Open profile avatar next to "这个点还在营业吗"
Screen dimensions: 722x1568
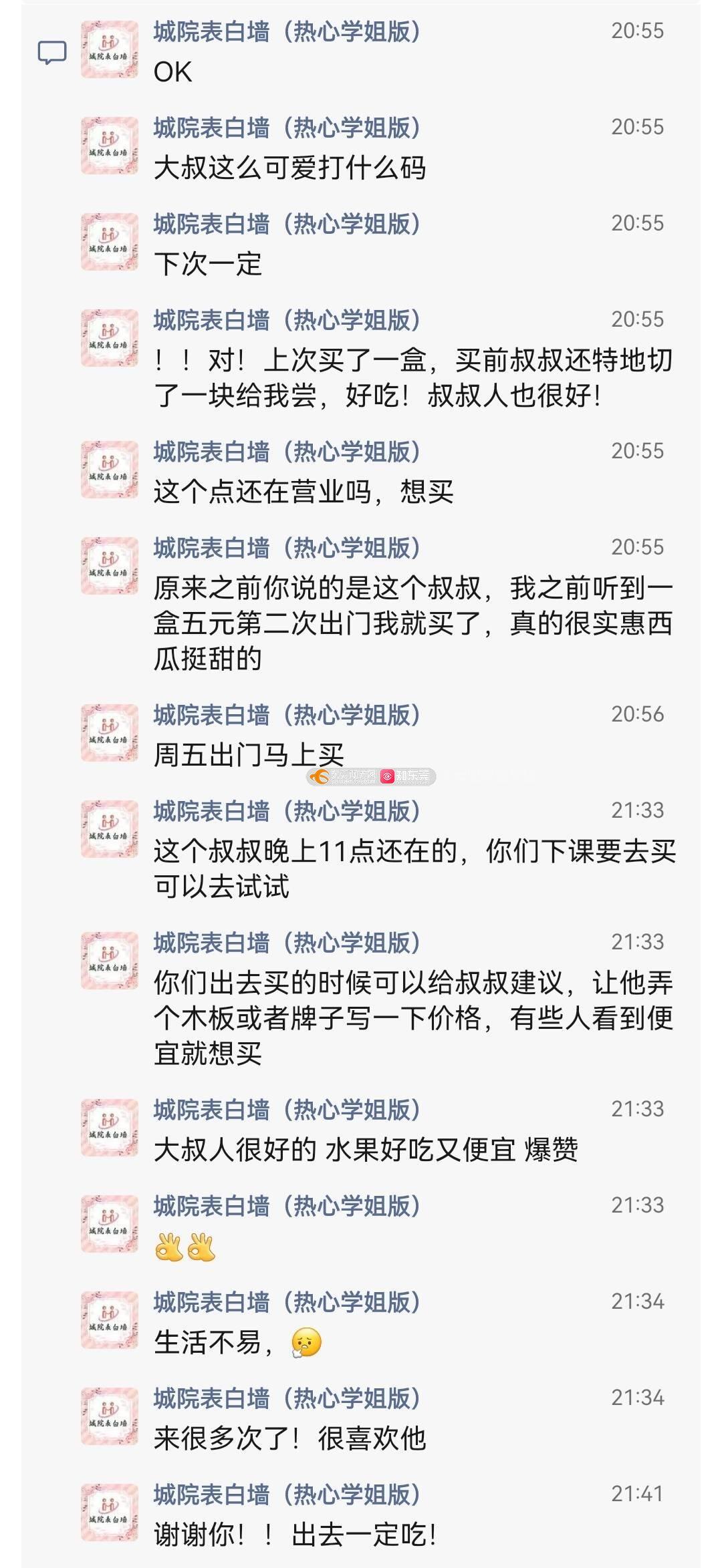pos(110,470)
